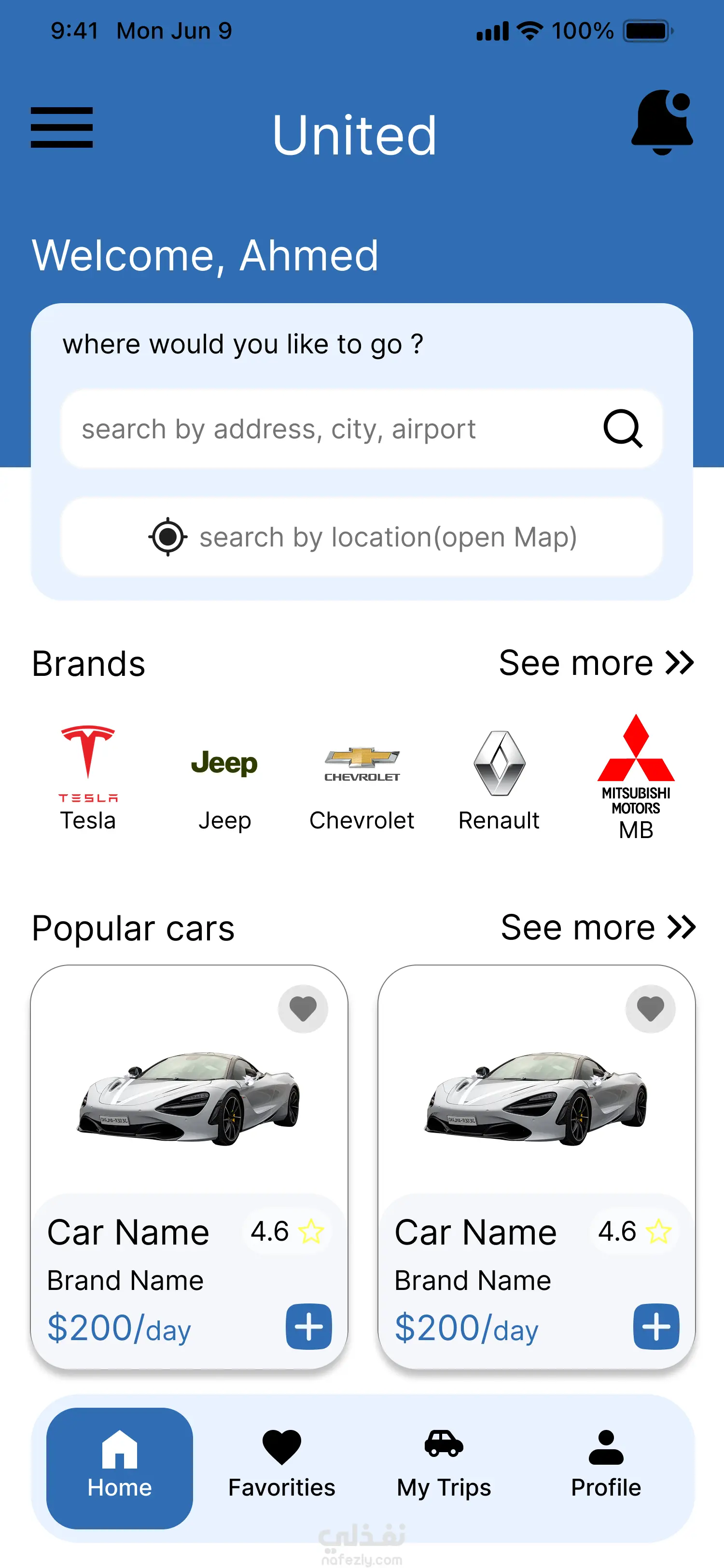Tap the address, city, airport search field
Screen dimensions: 724x1568
[329, 429]
